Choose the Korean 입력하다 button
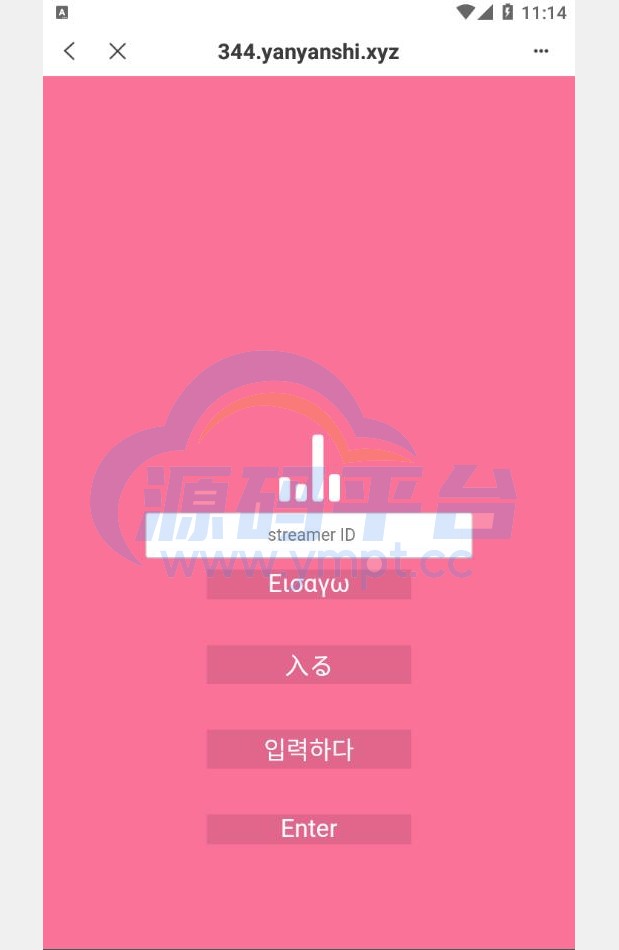 click(x=309, y=749)
